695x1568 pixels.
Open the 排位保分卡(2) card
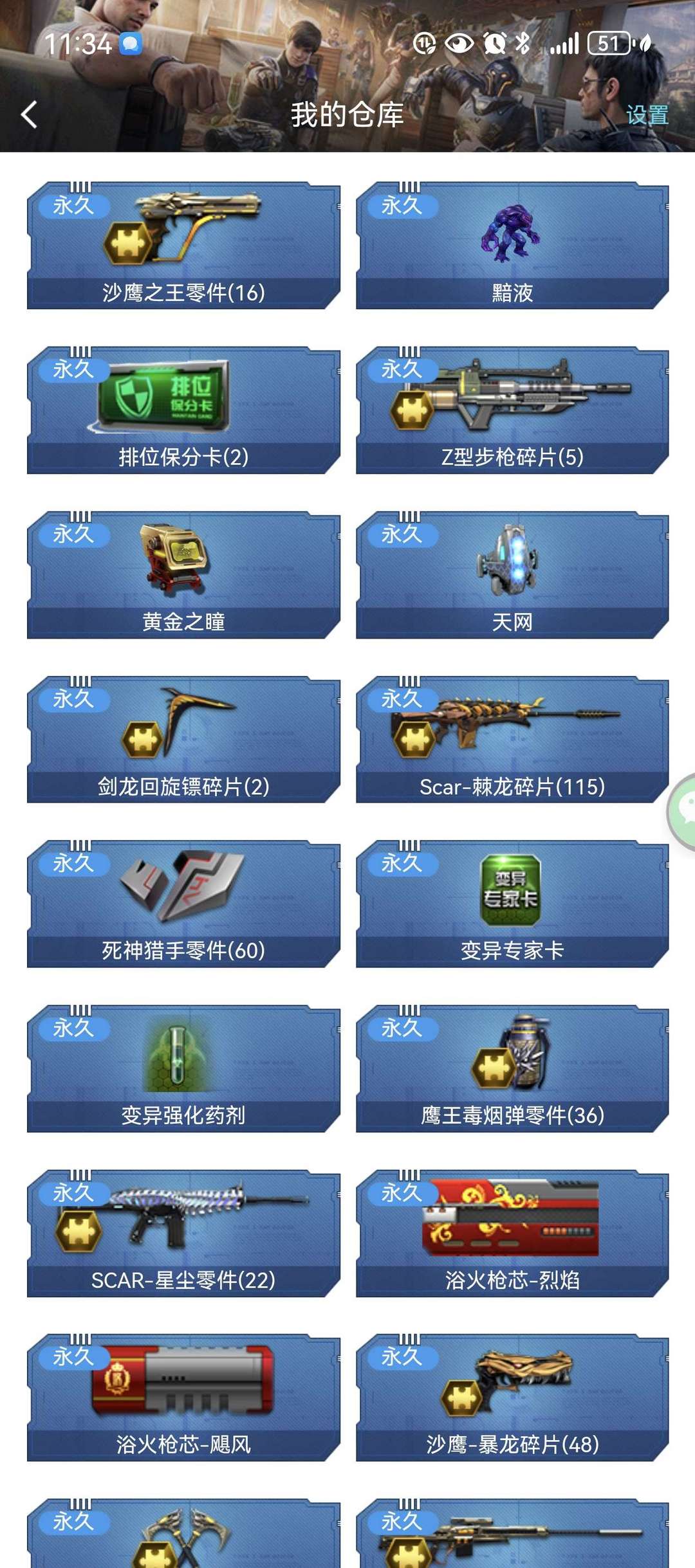(183, 410)
